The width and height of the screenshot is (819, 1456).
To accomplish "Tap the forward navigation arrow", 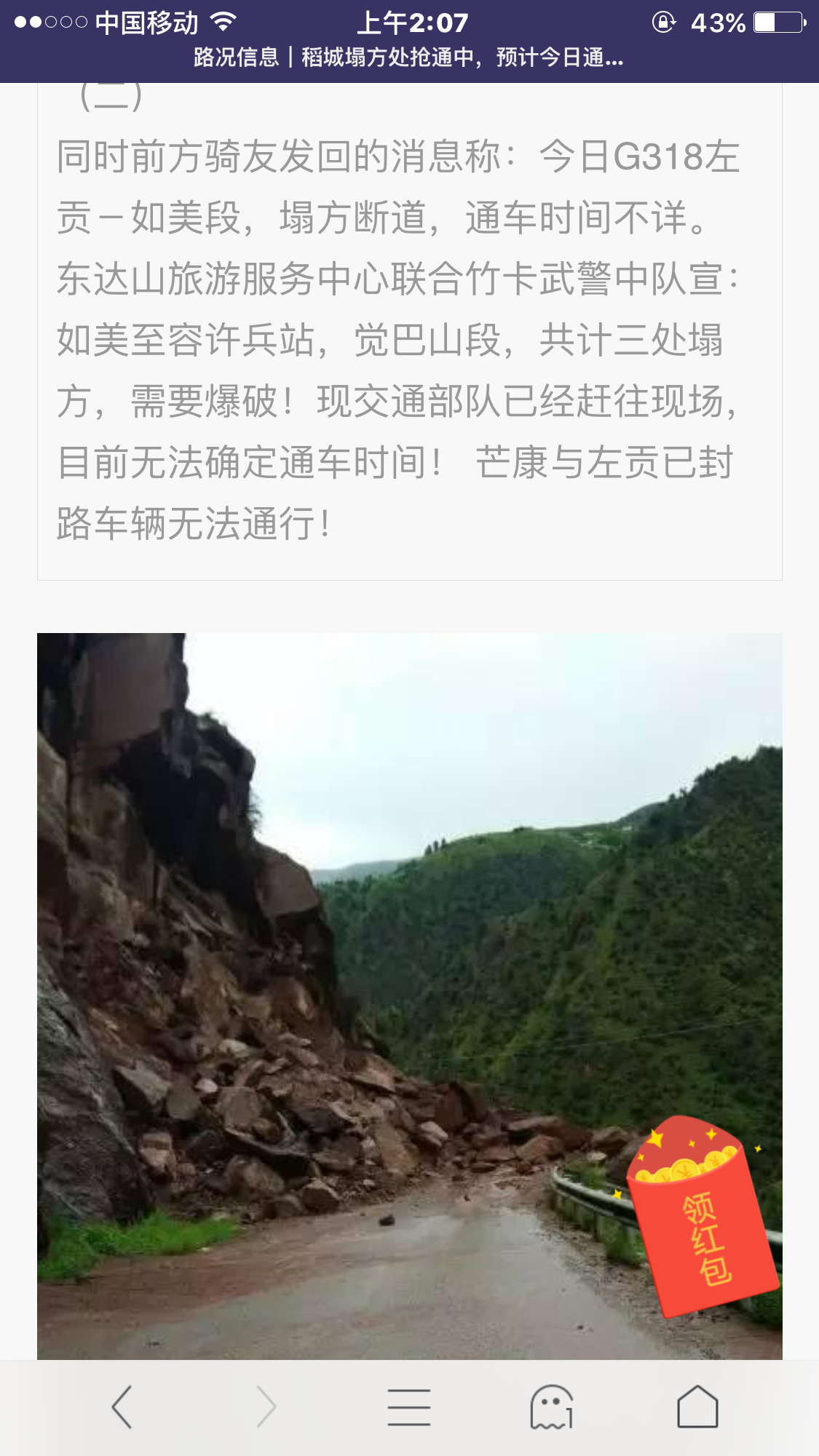I will click(266, 1407).
